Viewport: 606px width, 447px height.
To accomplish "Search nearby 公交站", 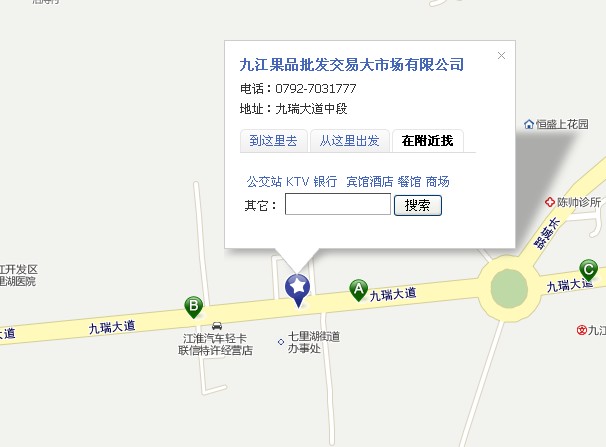I will (x=264, y=181).
